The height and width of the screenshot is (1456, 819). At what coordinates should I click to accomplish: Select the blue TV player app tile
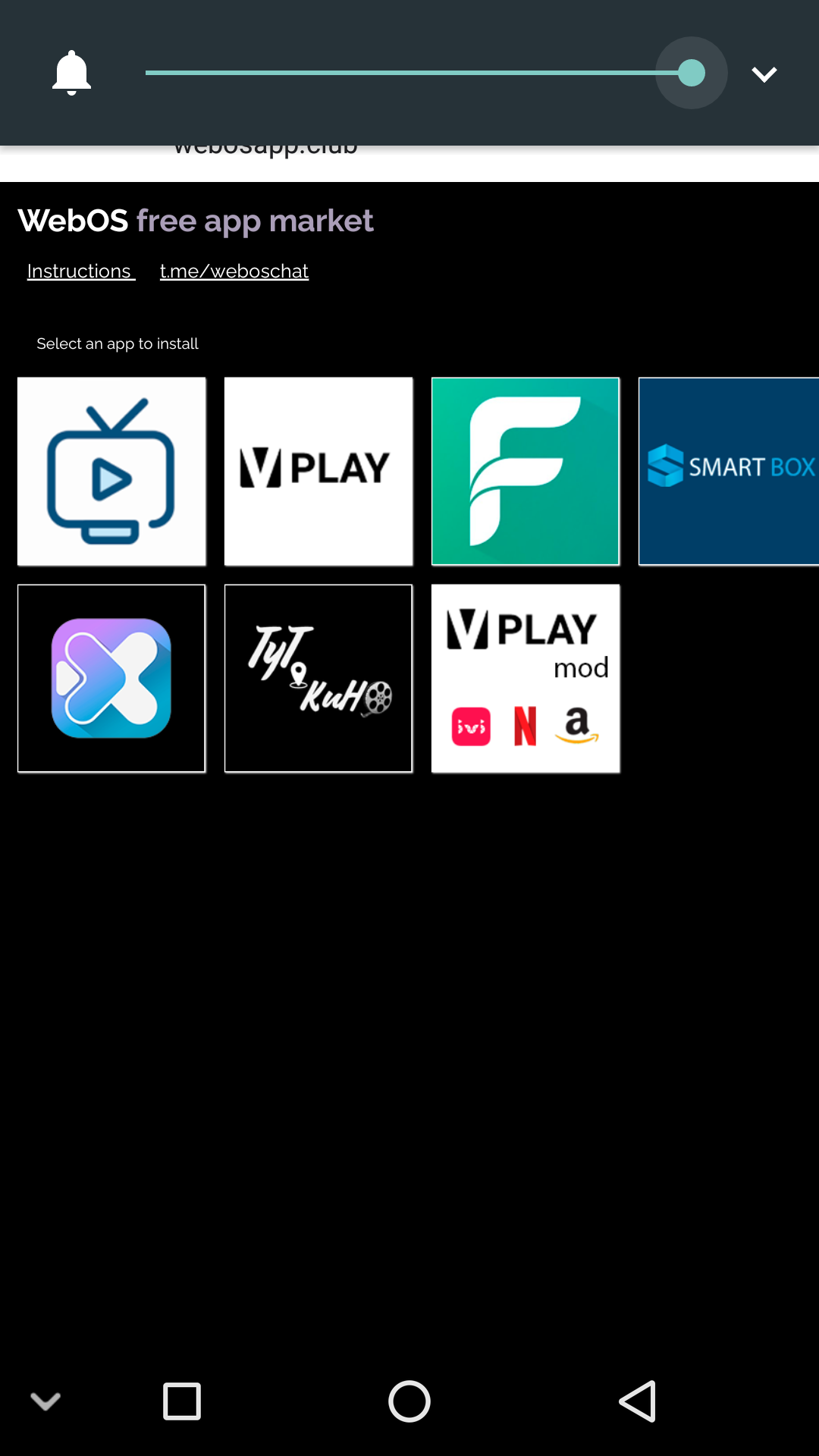pos(111,471)
